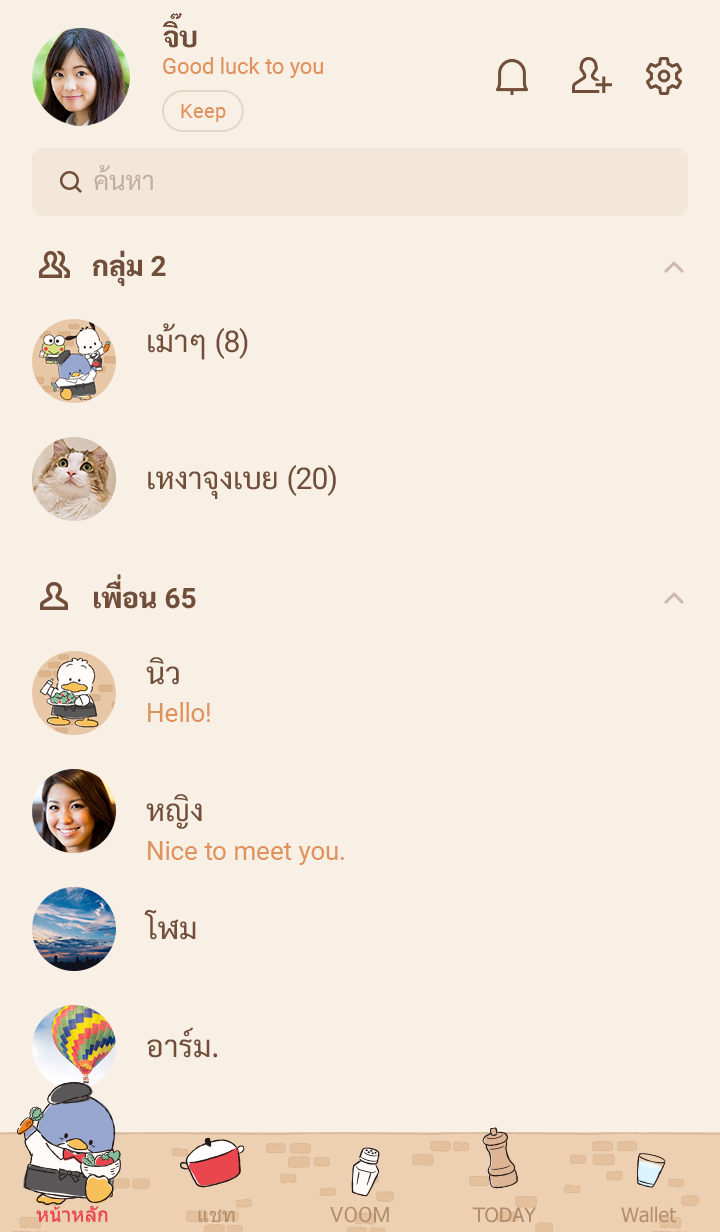Open the เม้าๆ (8) group

[197, 344]
